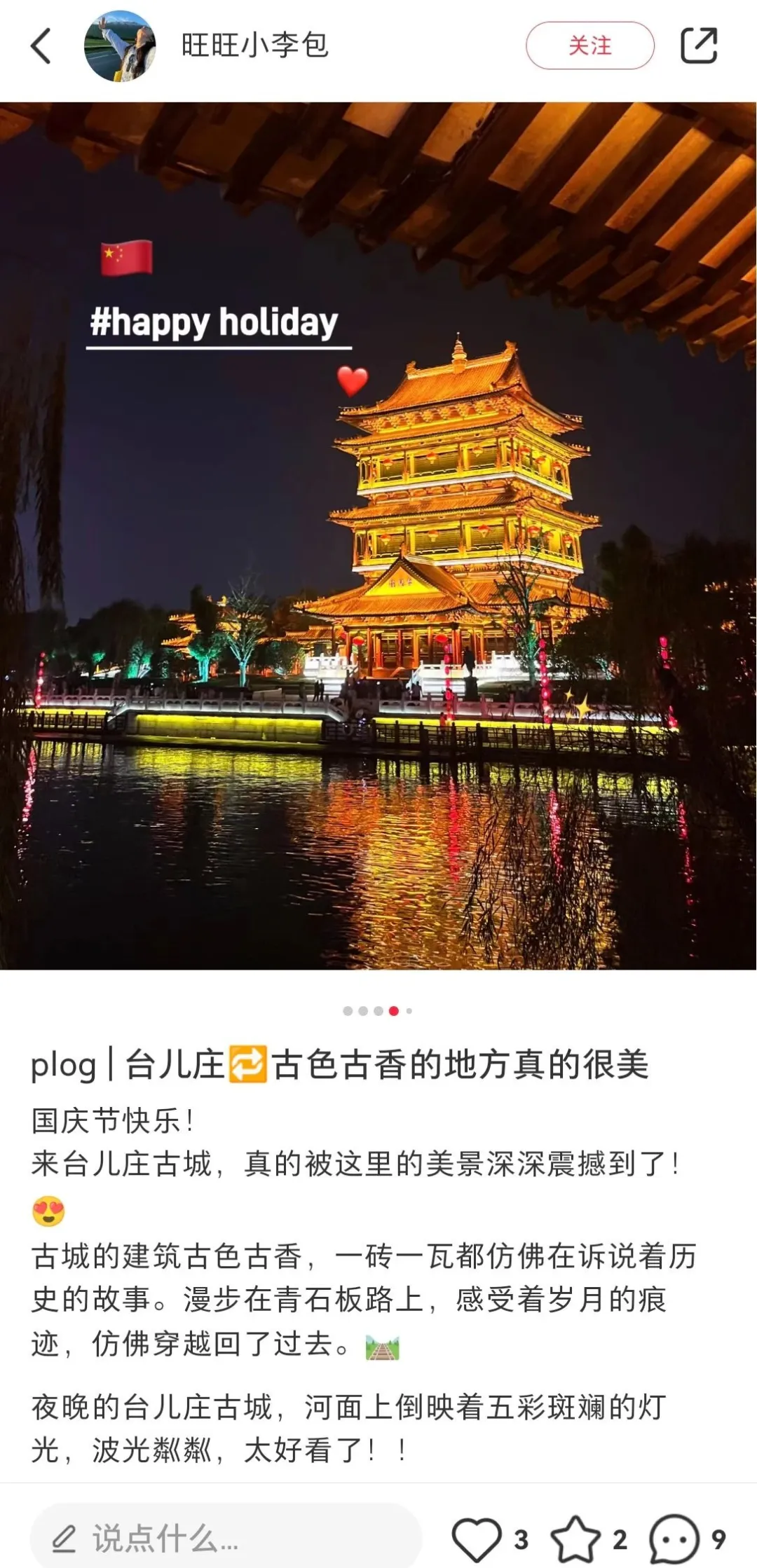This screenshot has height=1568, width=757.
Task: Tap the 说点什么 comment input field
Action: coord(224,1538)
